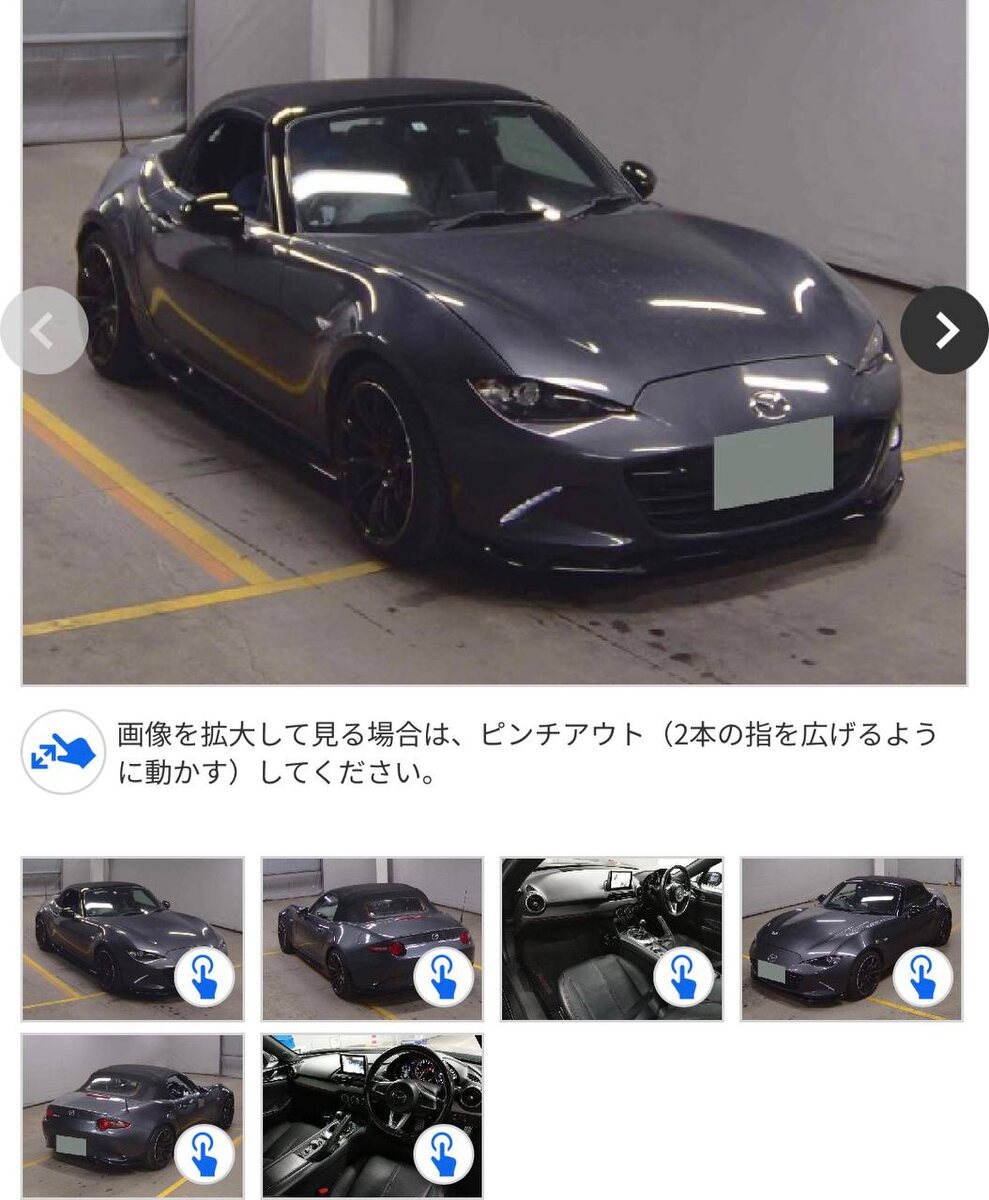Open the steering wheel interior thumbnail
The width and height of the screenshot is (989, 1200).
[x=372, y=1116]
